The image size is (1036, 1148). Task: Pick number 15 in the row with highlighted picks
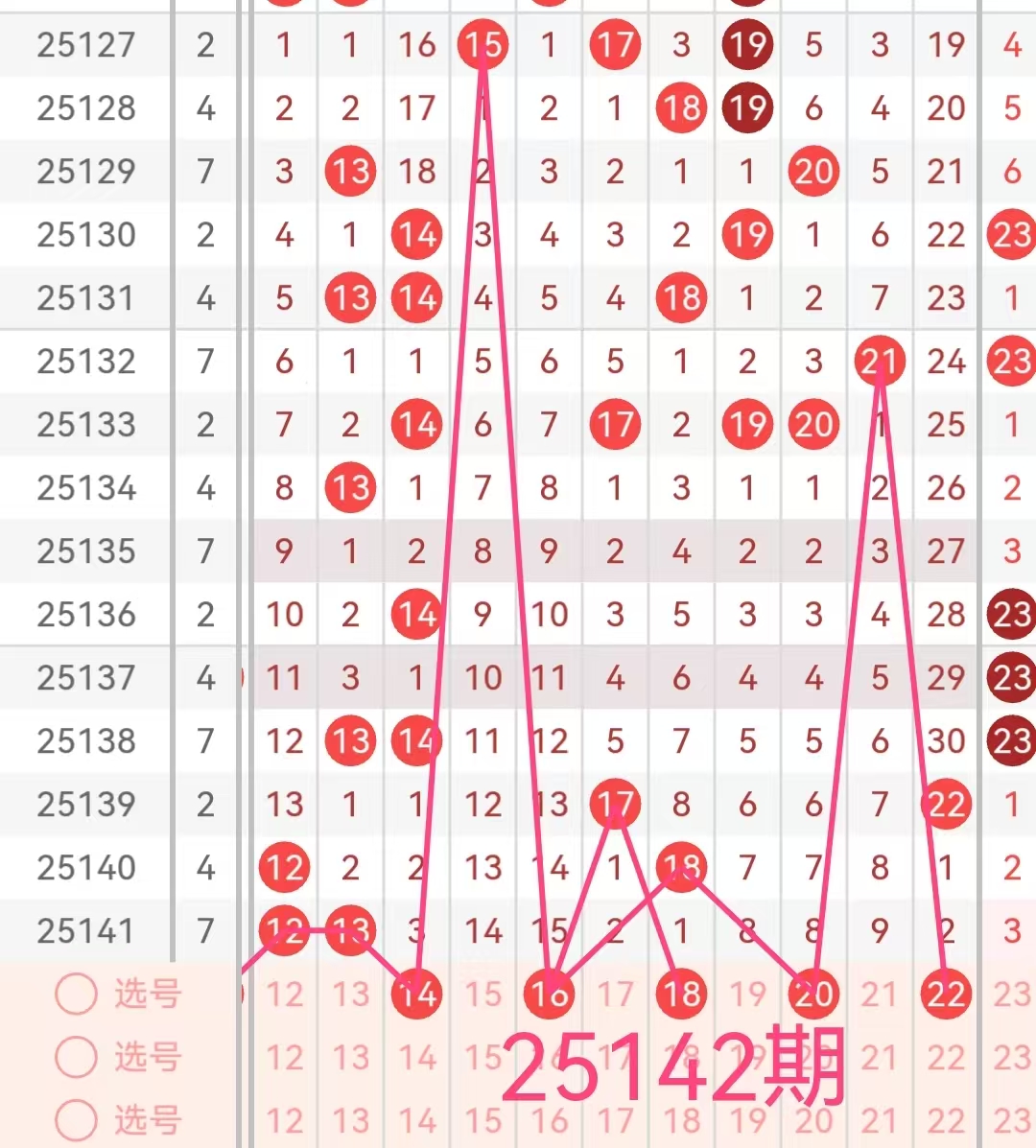483,995
